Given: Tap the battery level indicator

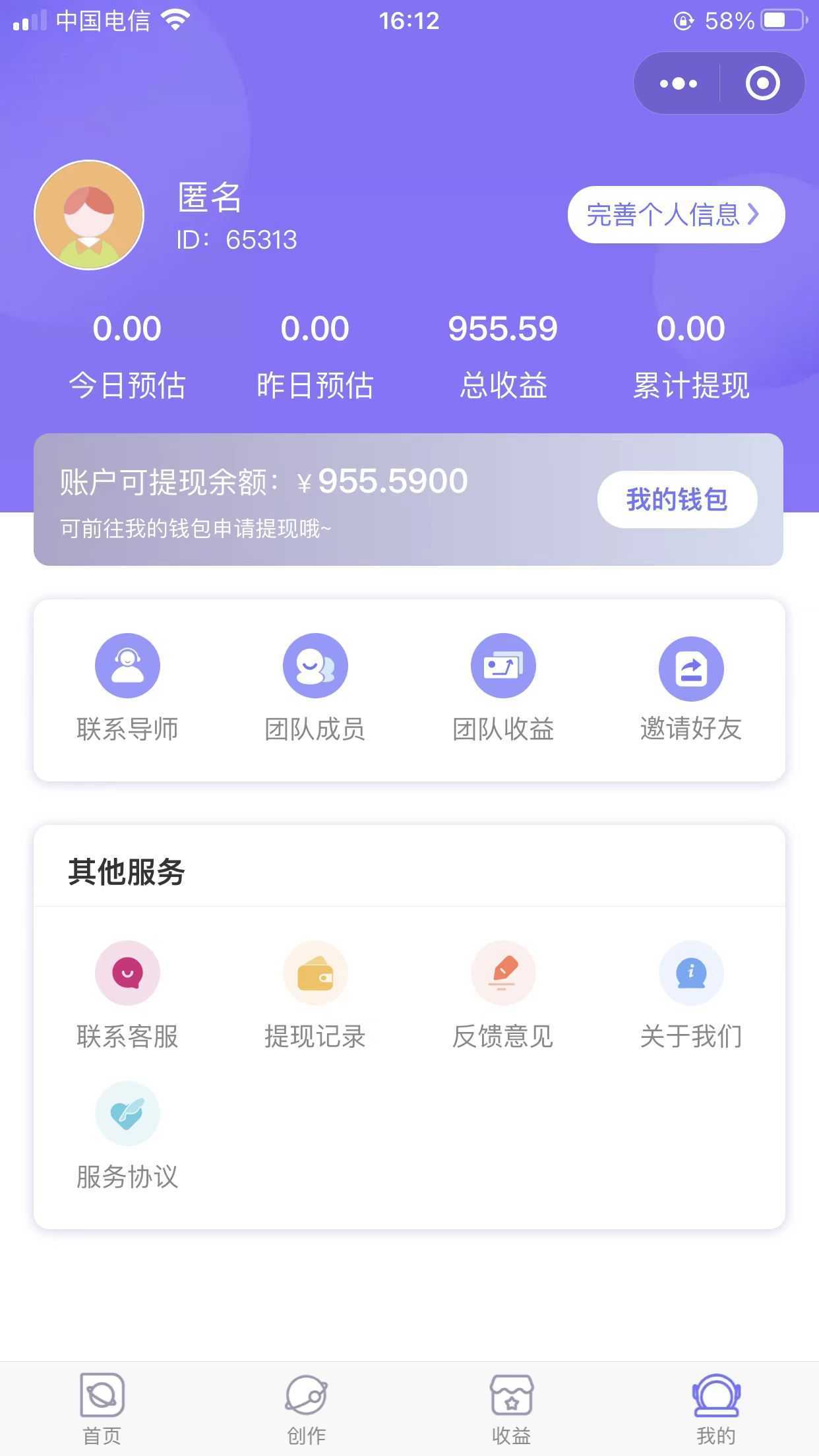Looking at the screenshot, I should pos(782,20).
